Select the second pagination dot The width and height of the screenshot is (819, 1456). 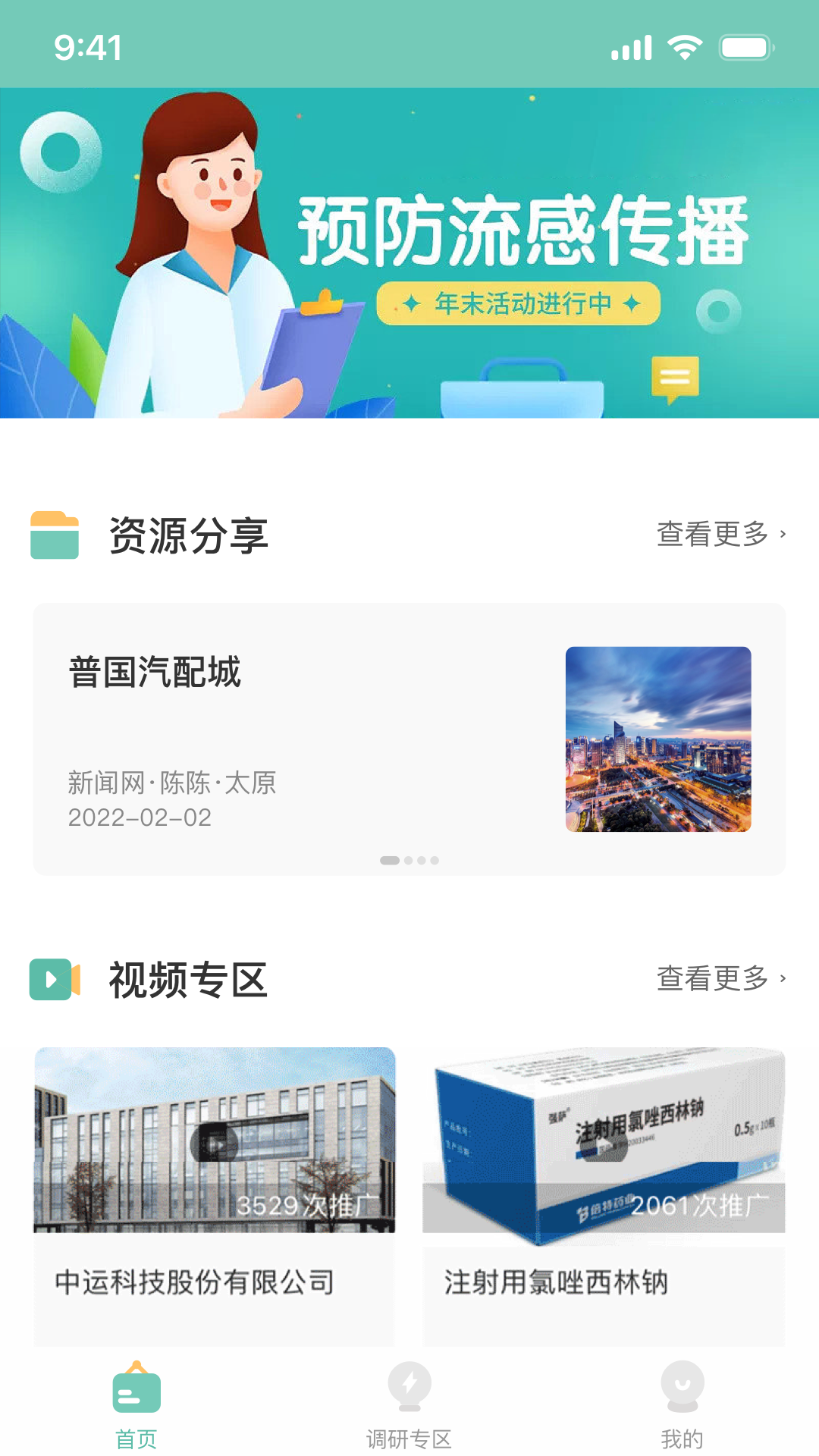pos(409,861)
